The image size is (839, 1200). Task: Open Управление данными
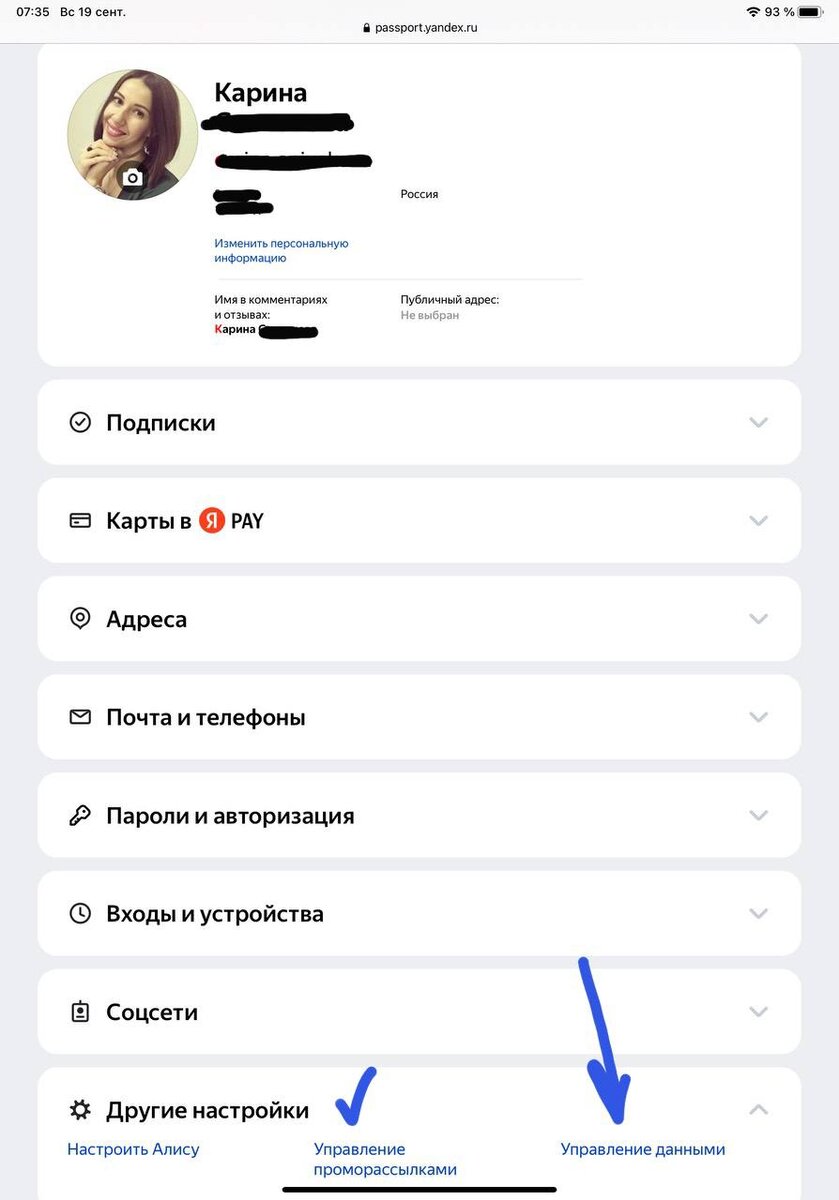(x=643, y=1149)
